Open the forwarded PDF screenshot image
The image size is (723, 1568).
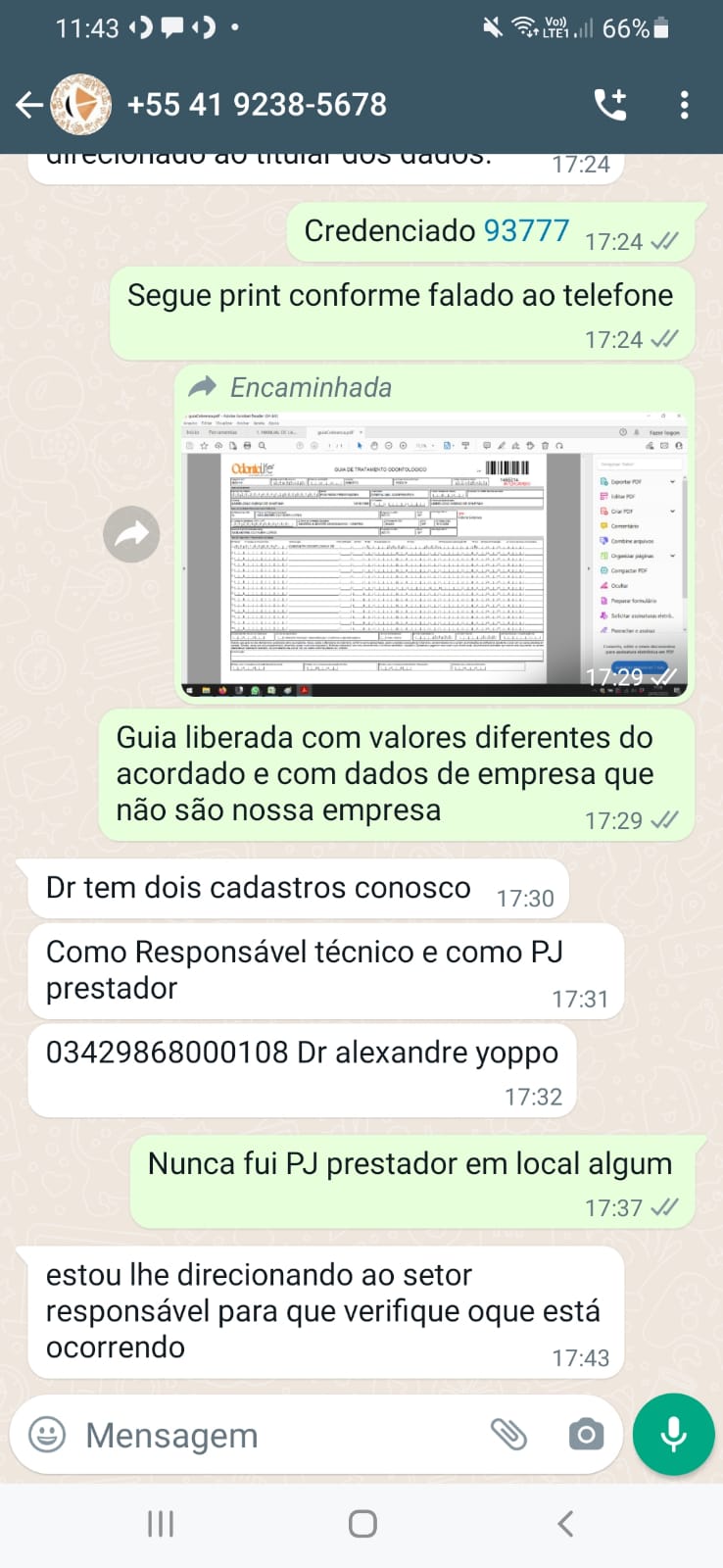[x=434, y=554]
